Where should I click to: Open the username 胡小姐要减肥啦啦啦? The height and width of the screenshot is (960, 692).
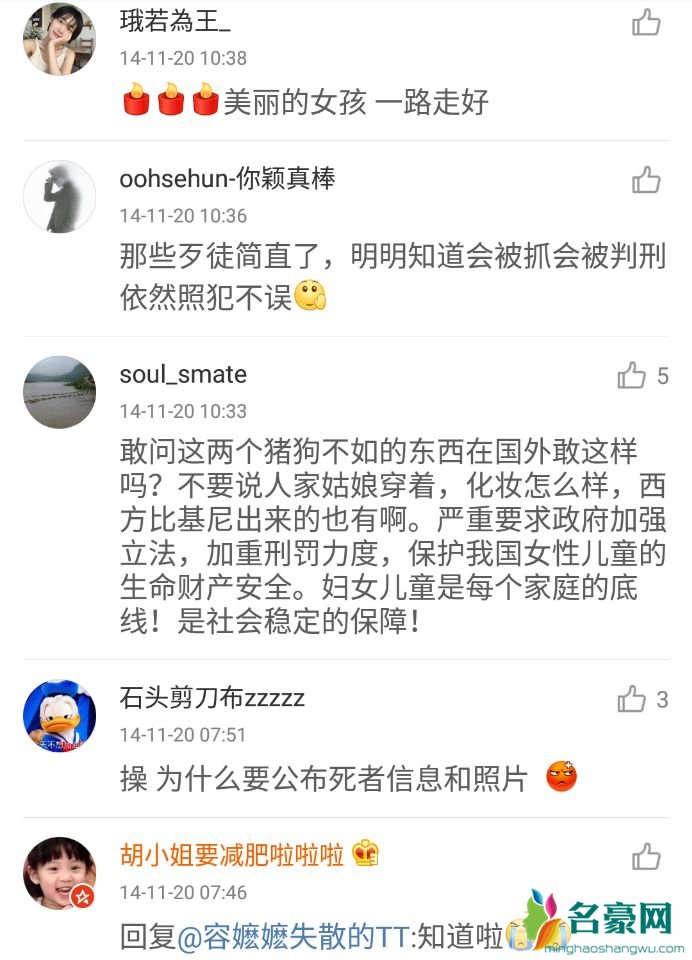click(232, 856)
